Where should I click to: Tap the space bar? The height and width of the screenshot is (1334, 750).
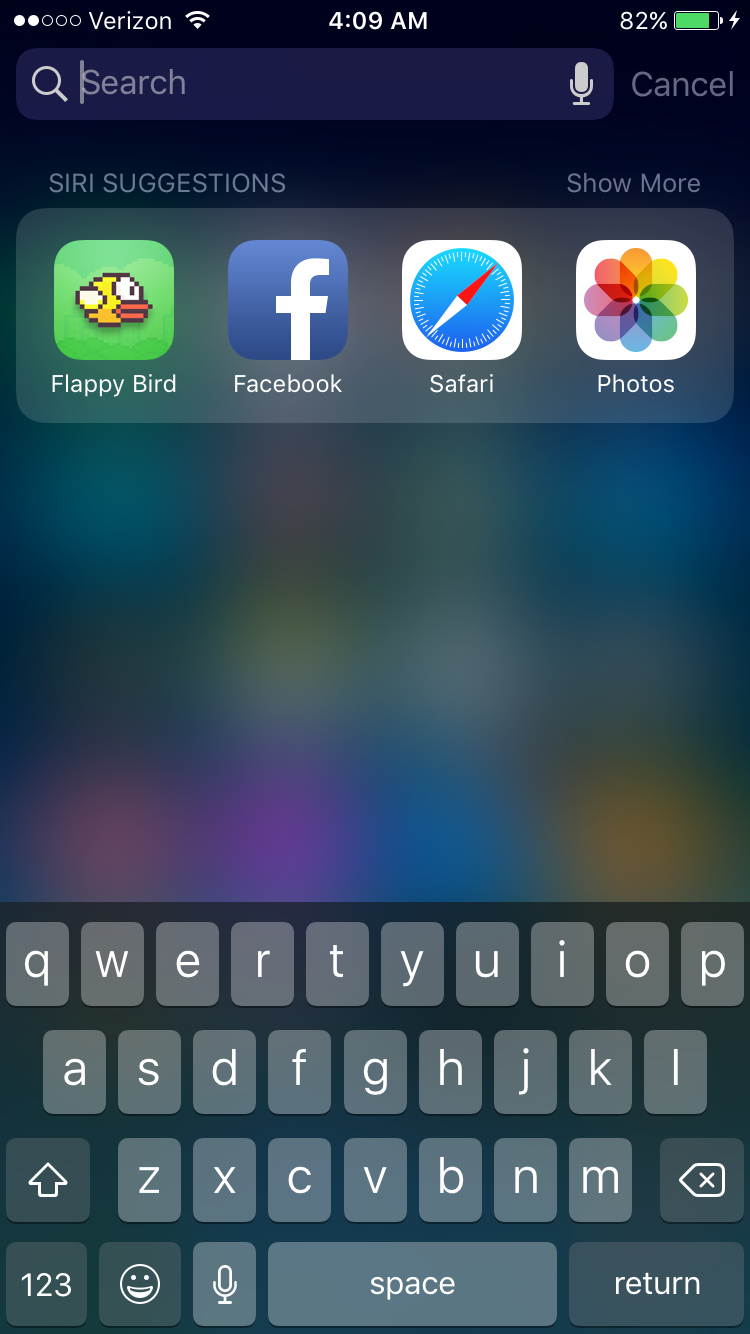[412, 1284]
